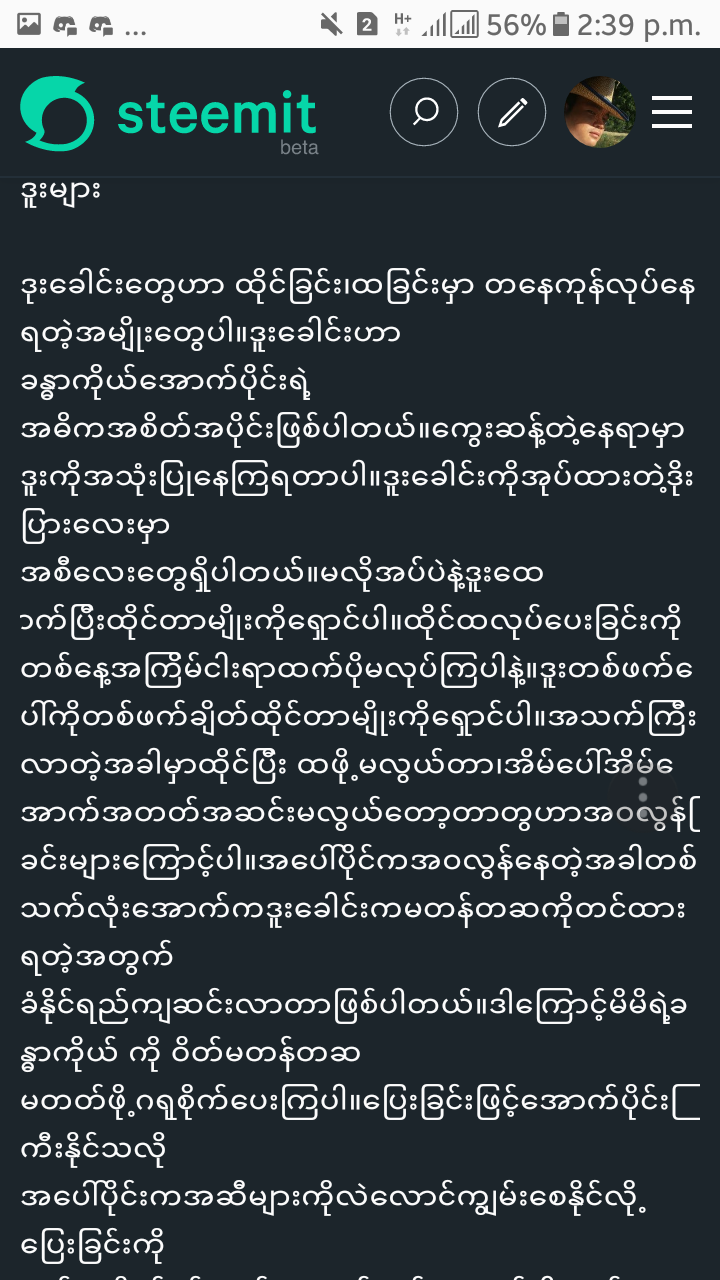Go to Steemit home via logo
This screenshot has height=1280, width=720.
pyautogui.click(x=168, y=114)
